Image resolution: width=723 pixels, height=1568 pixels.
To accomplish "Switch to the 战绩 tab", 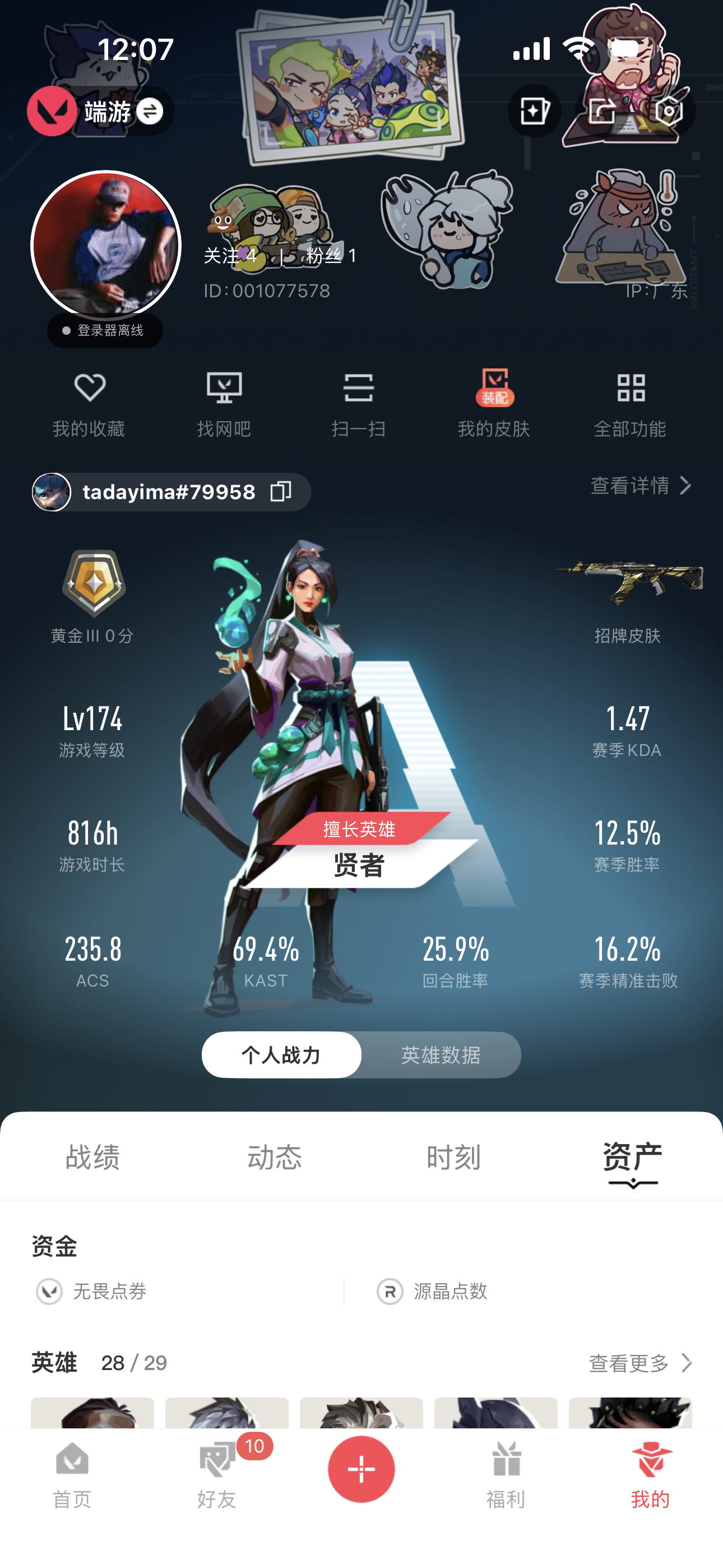I will (92, 1156).
